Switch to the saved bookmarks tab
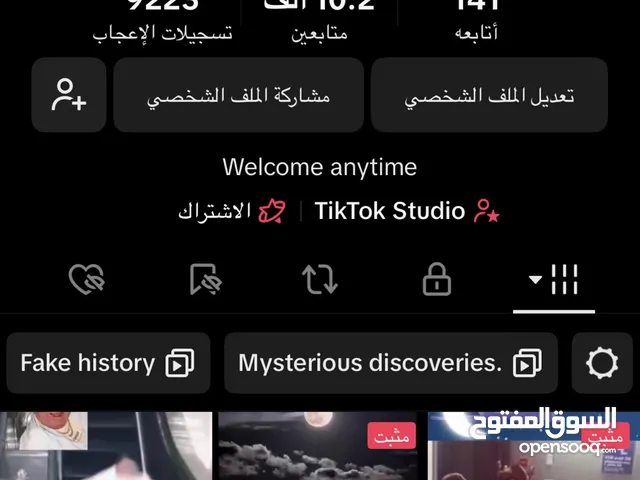This screenshot has height=480, width=640. click(205, 281)
